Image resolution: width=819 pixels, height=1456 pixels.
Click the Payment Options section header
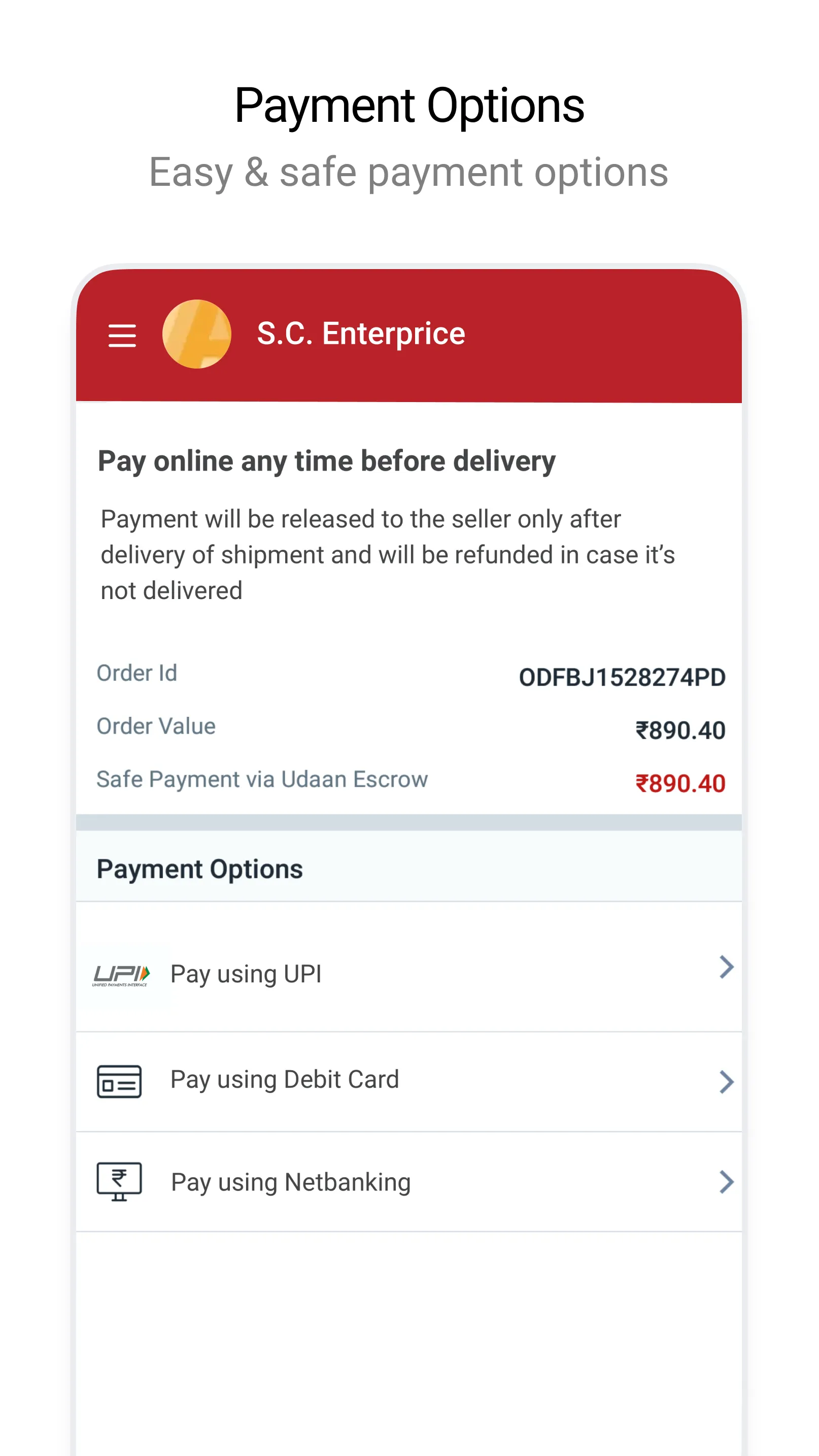tap(200, 869)
